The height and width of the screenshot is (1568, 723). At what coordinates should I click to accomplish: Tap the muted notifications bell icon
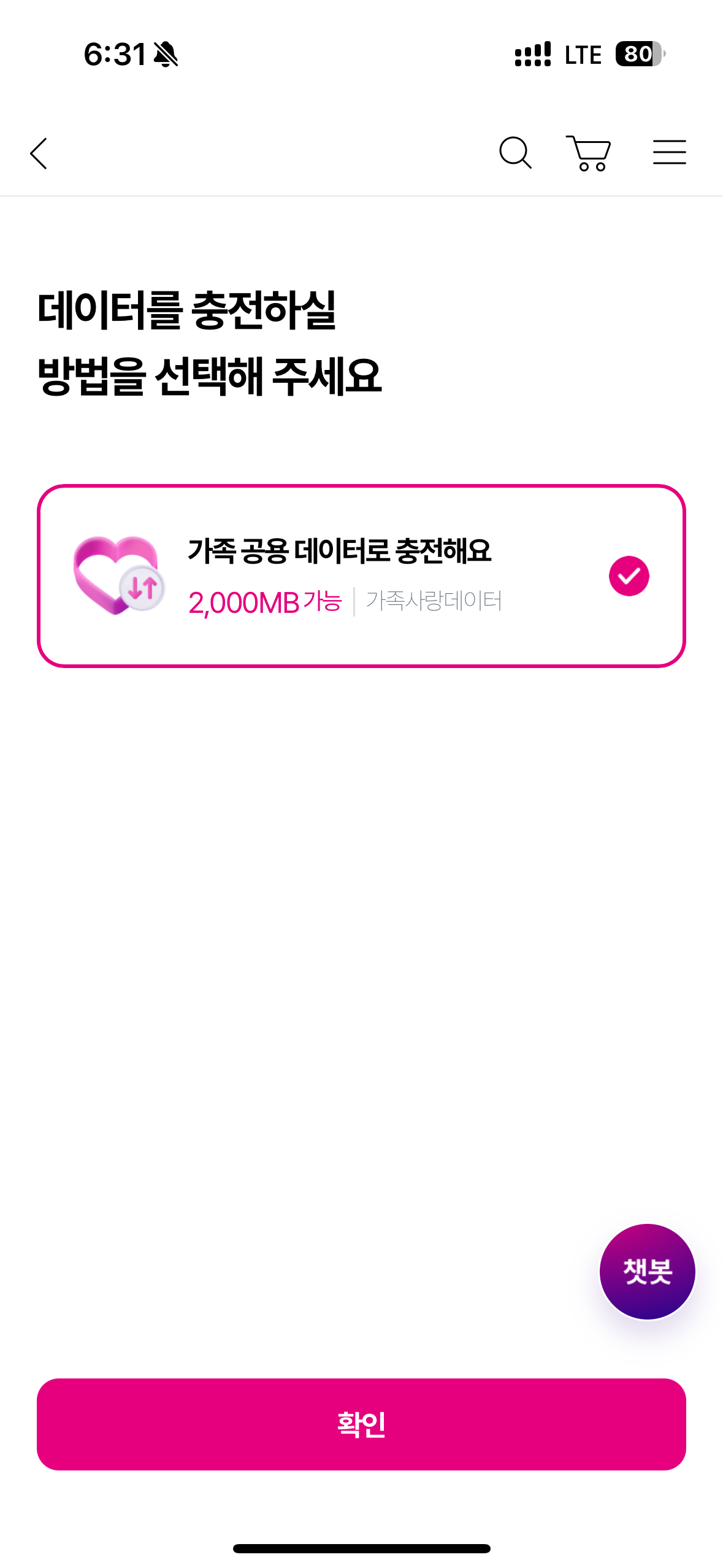point(166,54)
